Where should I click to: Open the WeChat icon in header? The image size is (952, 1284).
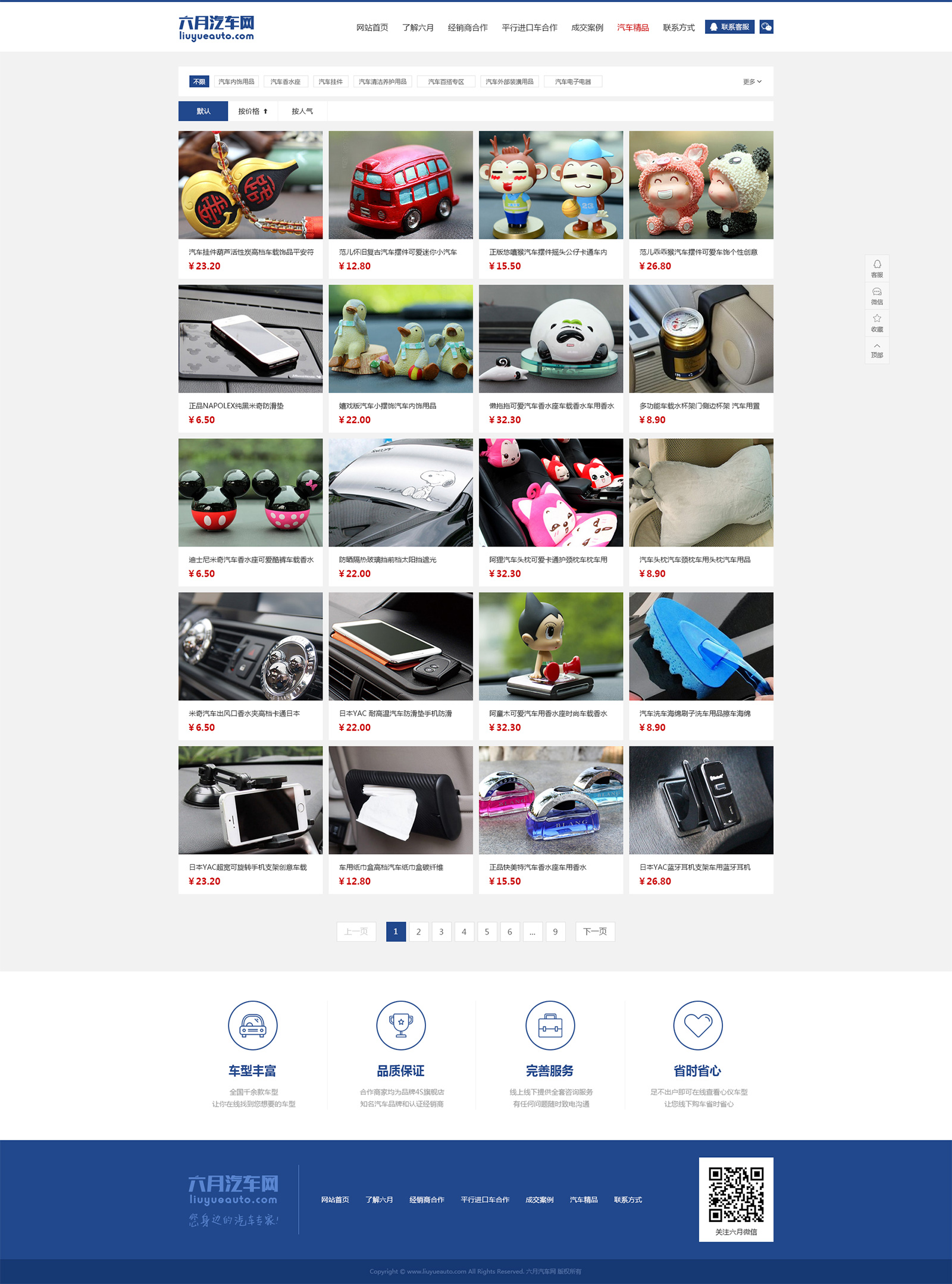[x=766, y=27]
